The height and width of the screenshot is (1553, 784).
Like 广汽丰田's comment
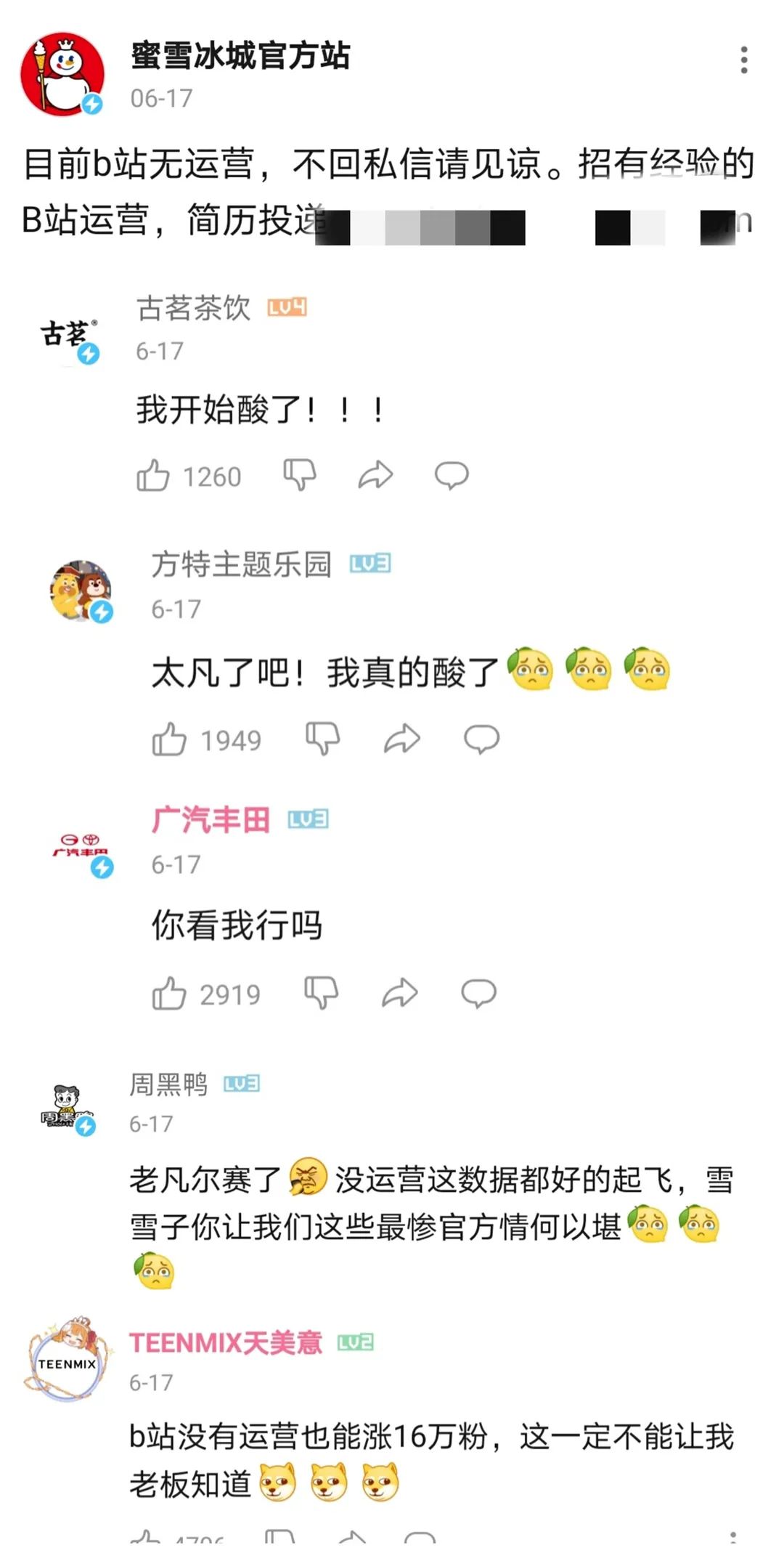coord(169,994)
